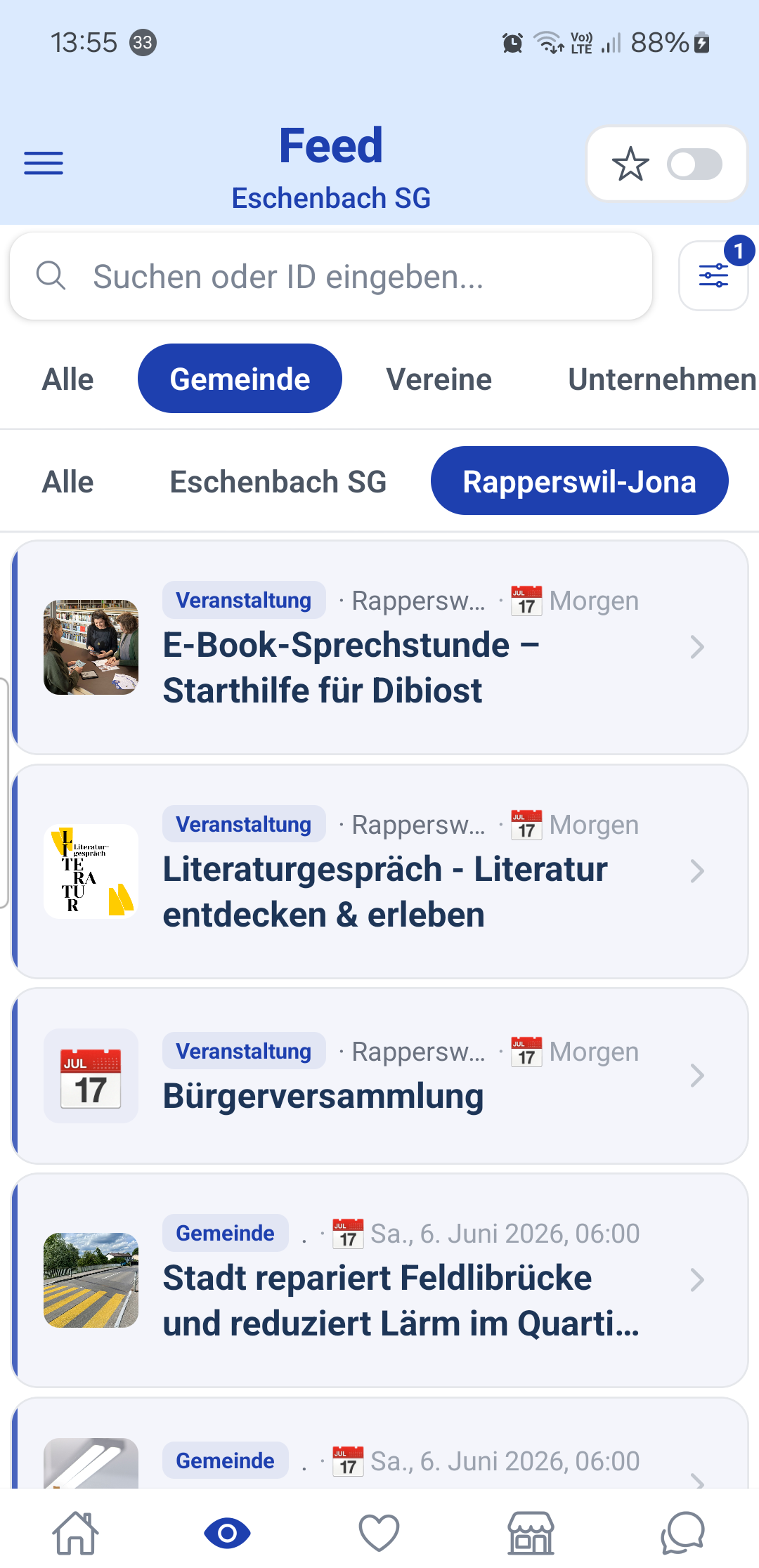Choose the Gemeinde category chip
This screenshot has height=1568, width=759.
[x=240, y=379]
